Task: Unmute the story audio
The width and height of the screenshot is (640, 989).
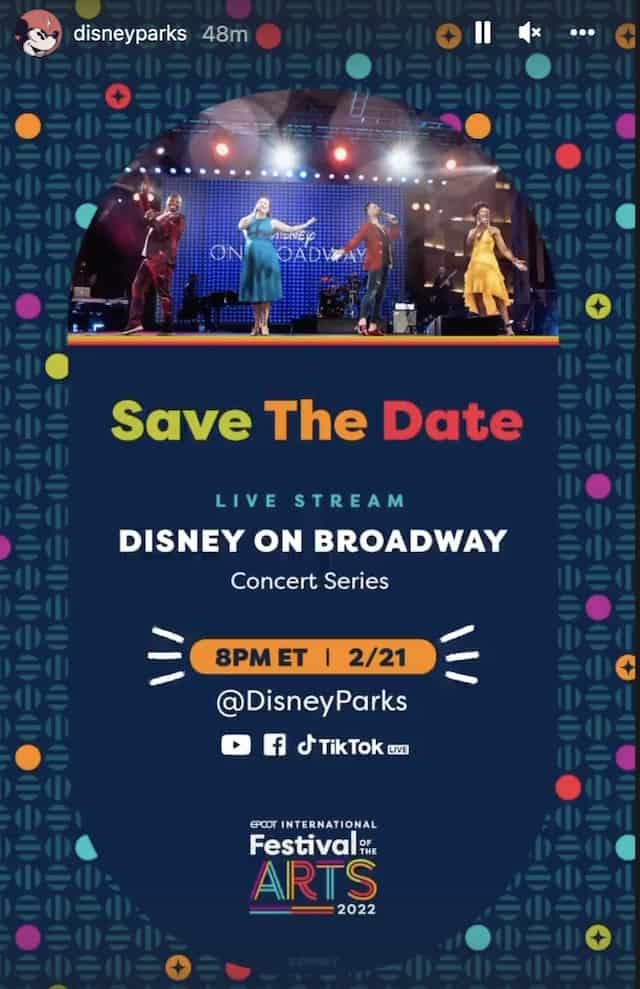Action: click(x=529, y=33)
